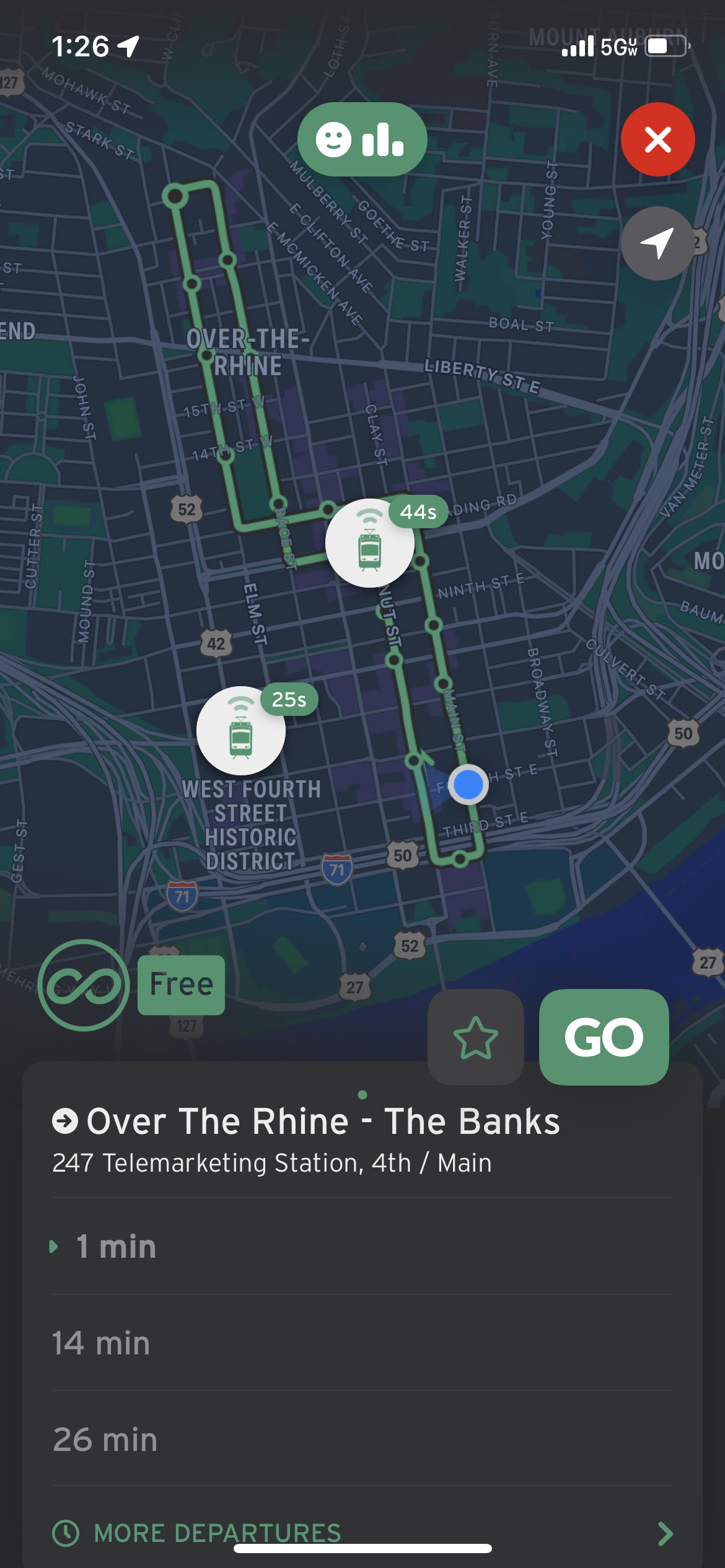This screenshot has height=1568, width=725.
Task: Close the route view with the red X
Action: 657,139
